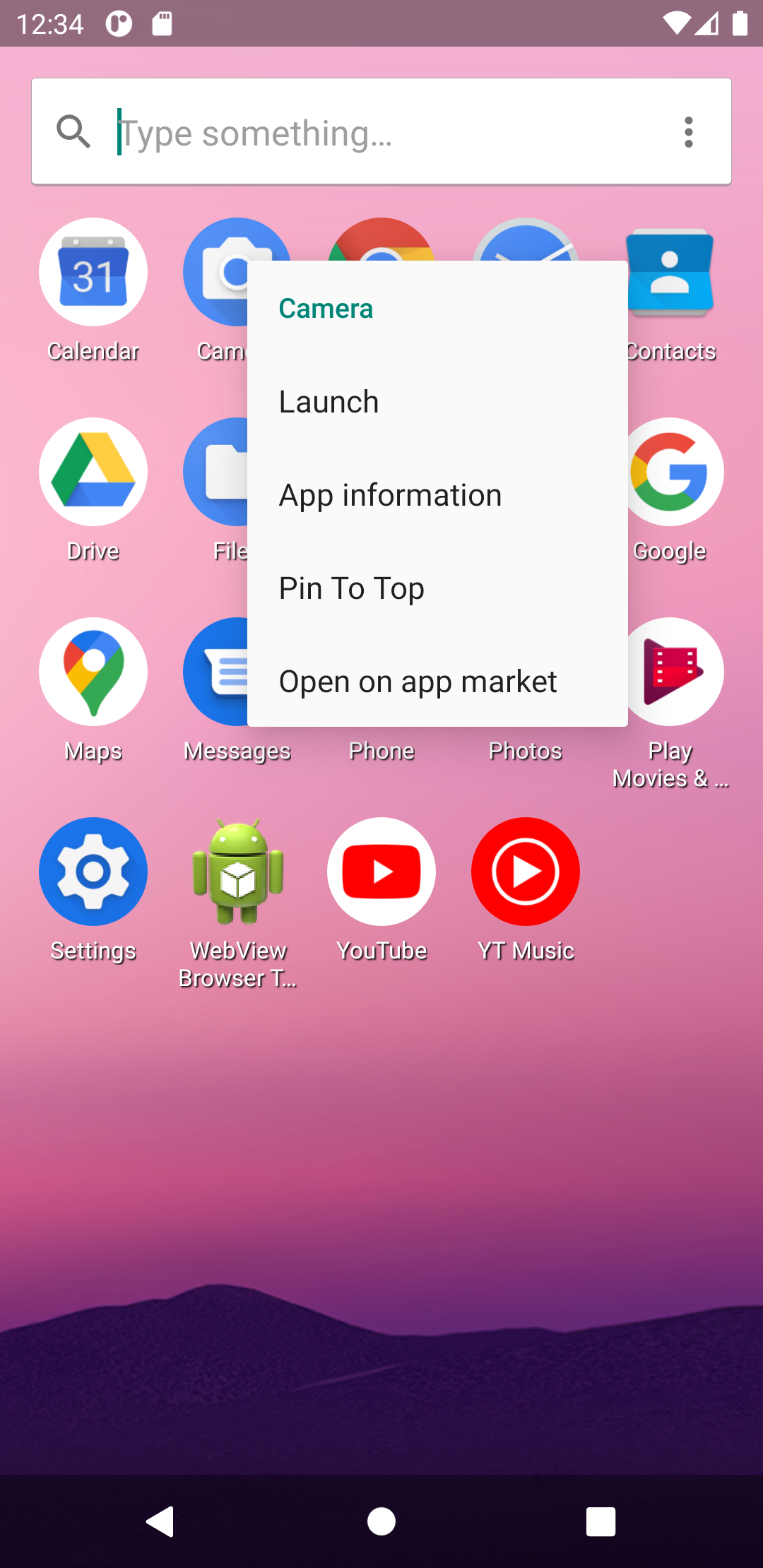Tap the Type something search field
The width and height of the screenshot is (763, 1568).
381,132
